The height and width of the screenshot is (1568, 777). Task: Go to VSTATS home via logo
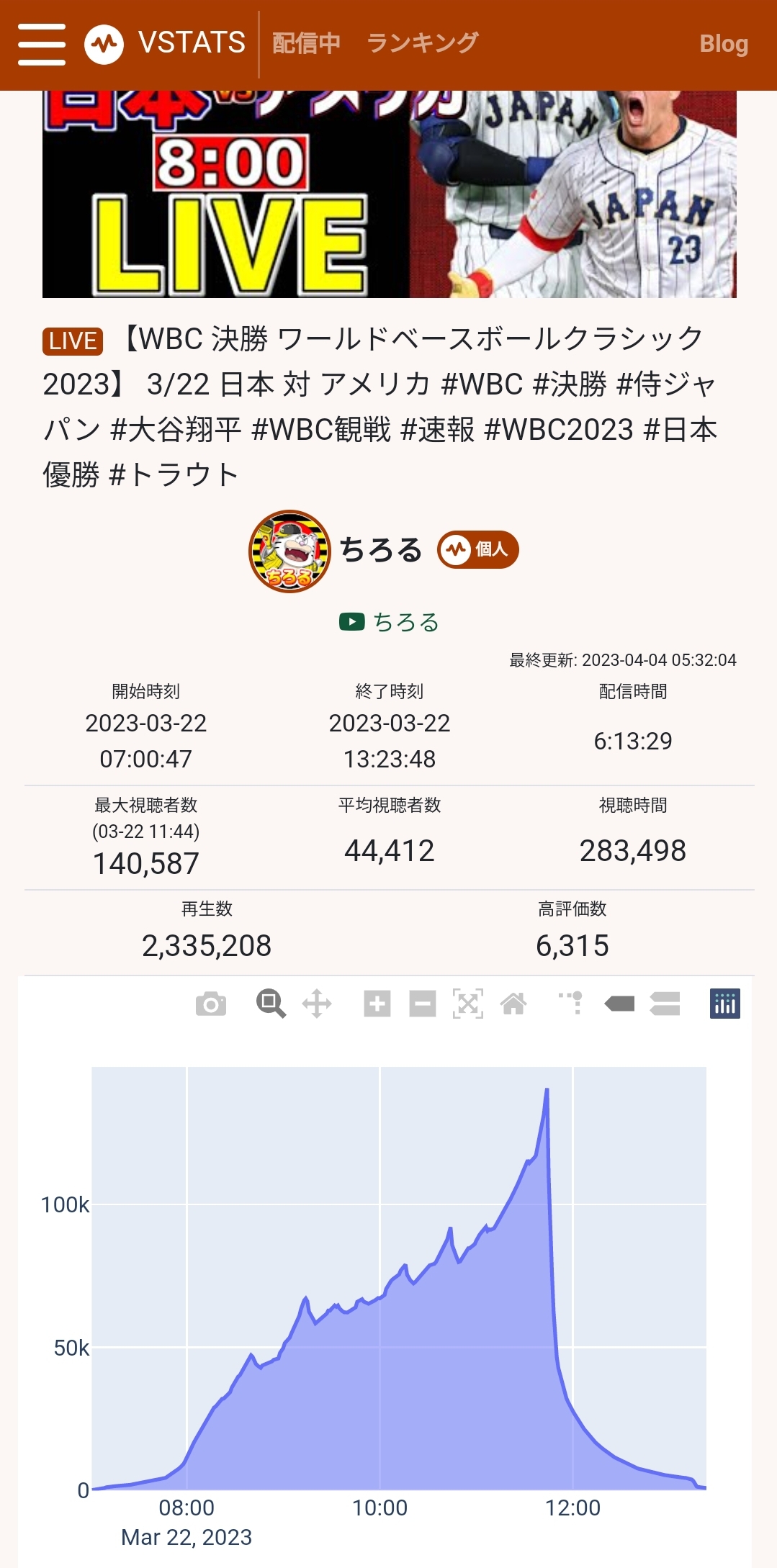point(165,43)
